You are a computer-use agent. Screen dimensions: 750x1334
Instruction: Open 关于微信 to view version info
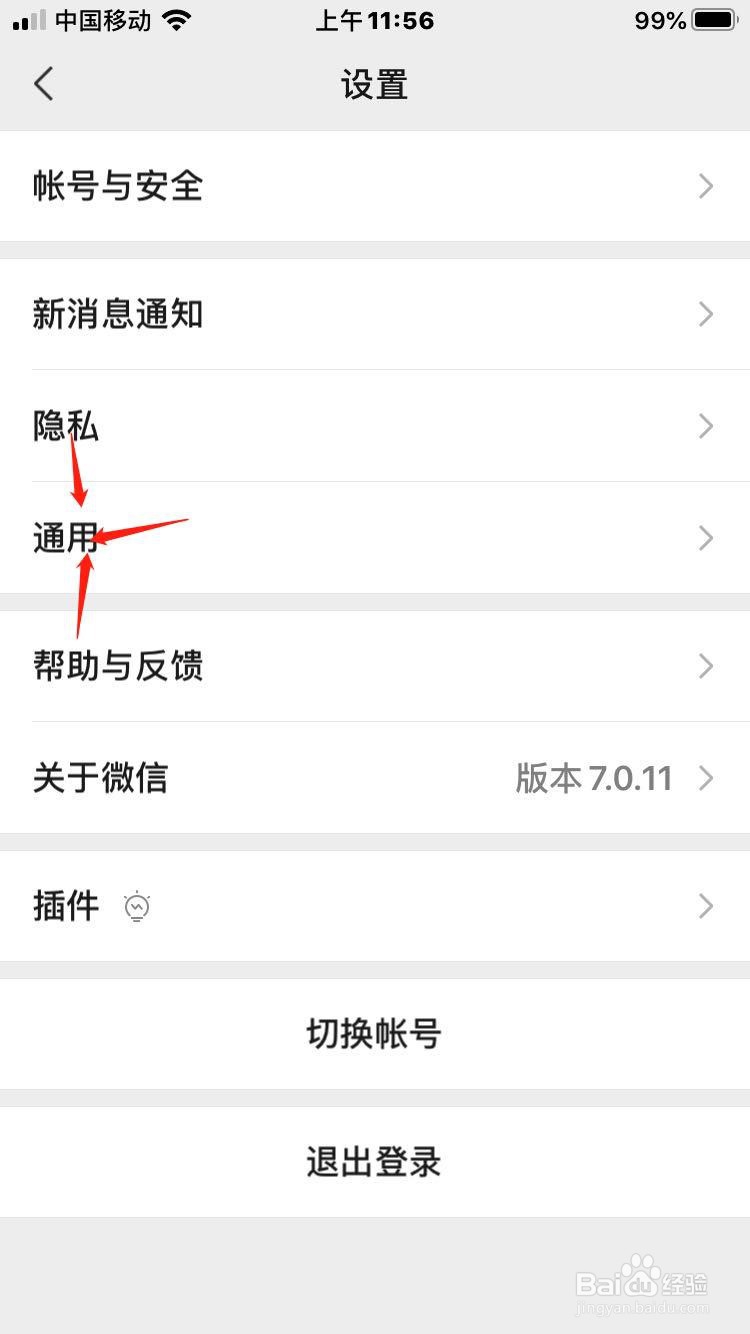[x=375, y=778]
